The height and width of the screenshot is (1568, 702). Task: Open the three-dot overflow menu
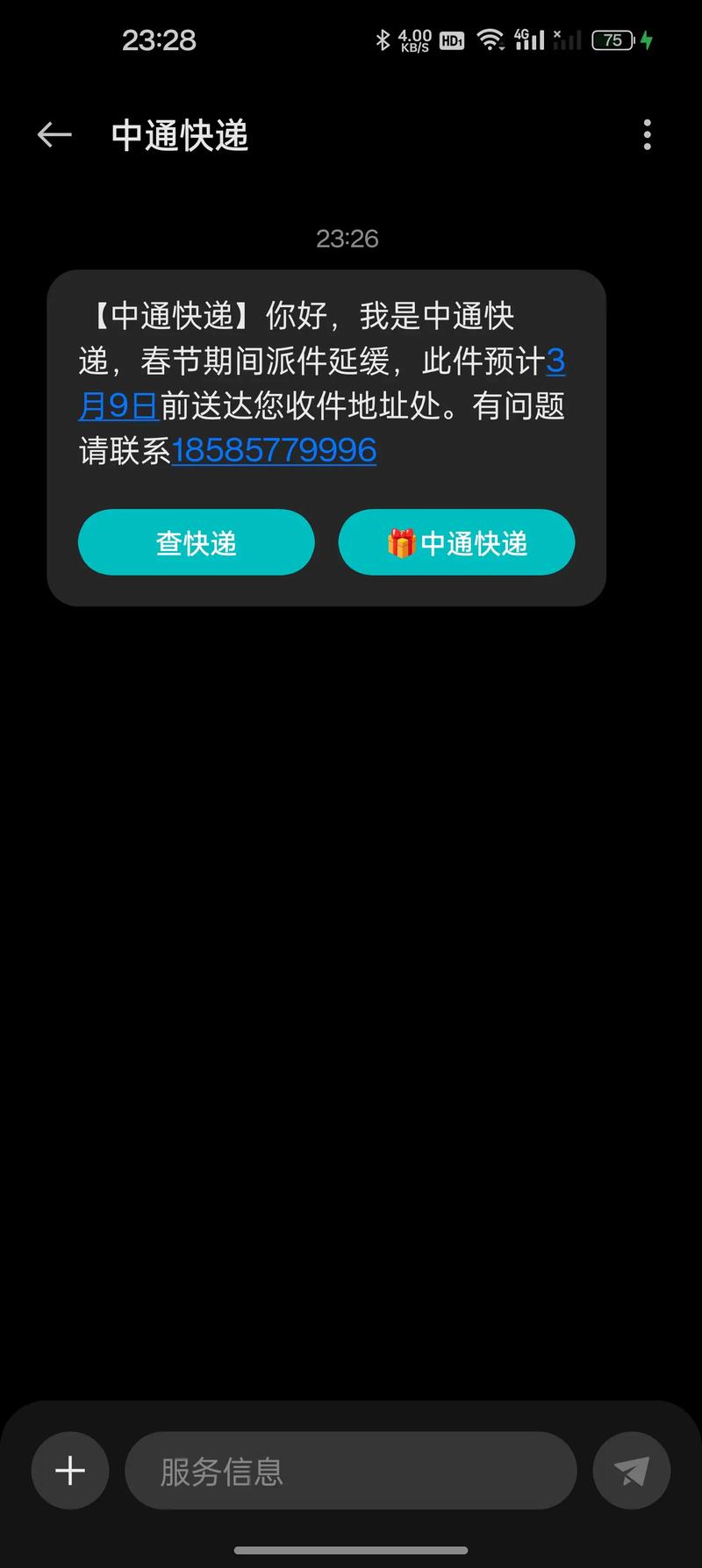tap(647, 134)
